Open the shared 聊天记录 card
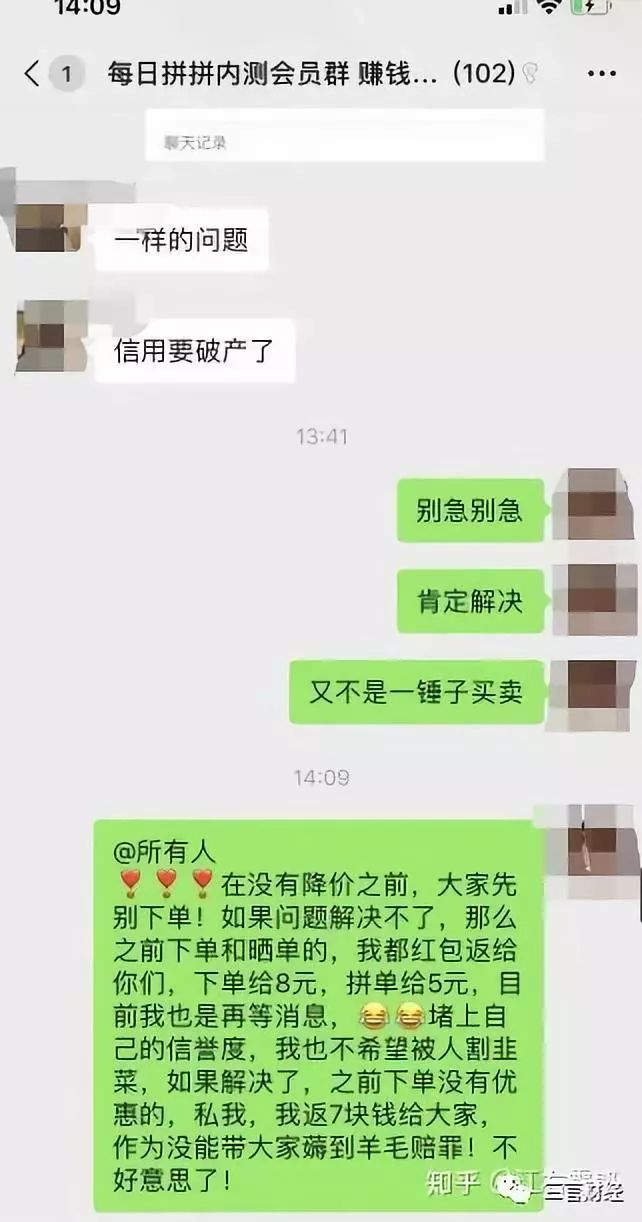 tap(344, 136)
